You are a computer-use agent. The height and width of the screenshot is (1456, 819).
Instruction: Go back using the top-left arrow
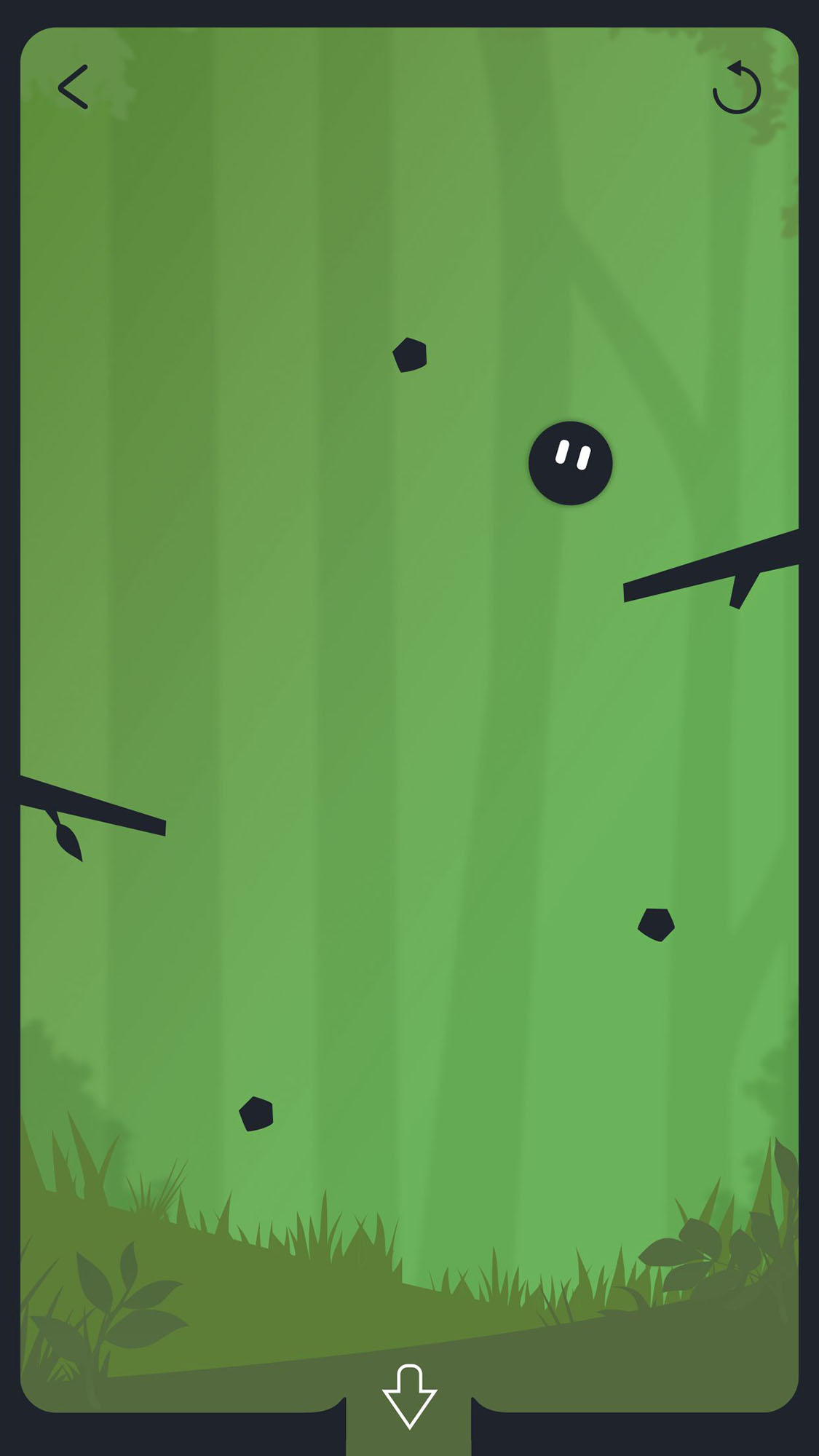click(73, 87)
